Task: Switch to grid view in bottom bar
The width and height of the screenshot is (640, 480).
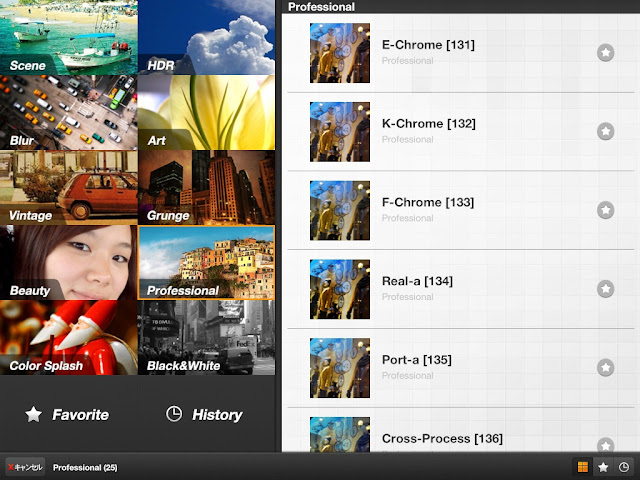Action: [x=583, y=467]
